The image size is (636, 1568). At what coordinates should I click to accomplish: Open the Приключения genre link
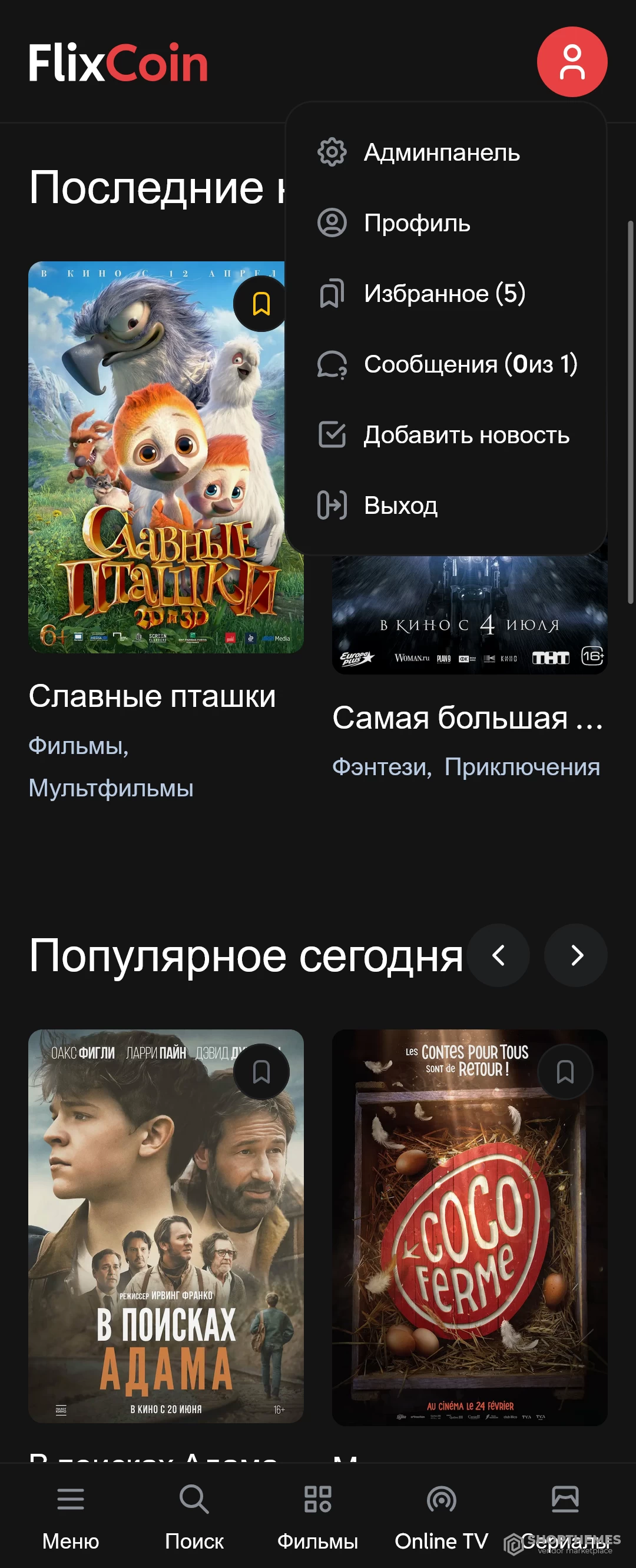click(x=522, y=767)
